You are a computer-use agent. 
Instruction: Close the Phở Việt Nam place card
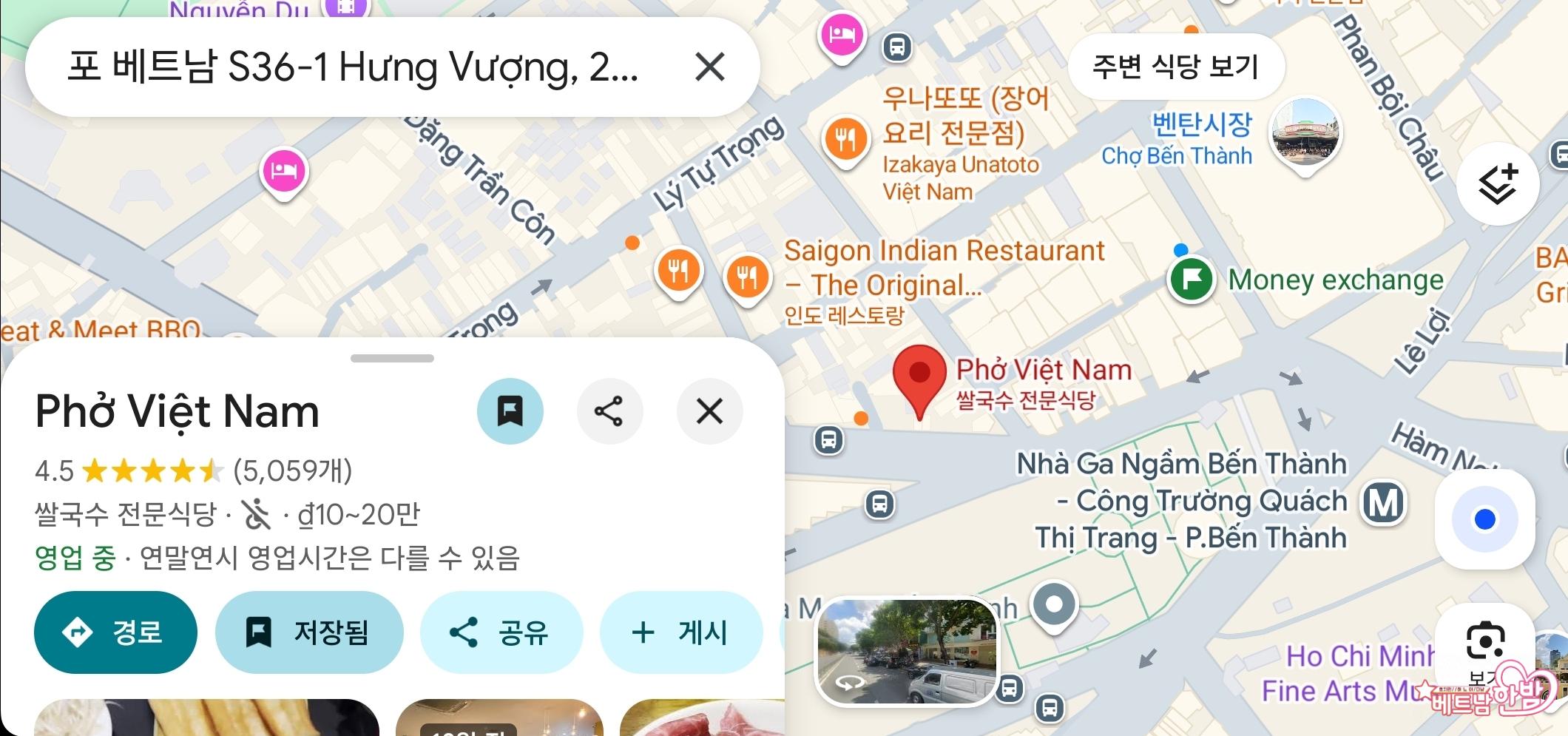click(x=709, y=411)
